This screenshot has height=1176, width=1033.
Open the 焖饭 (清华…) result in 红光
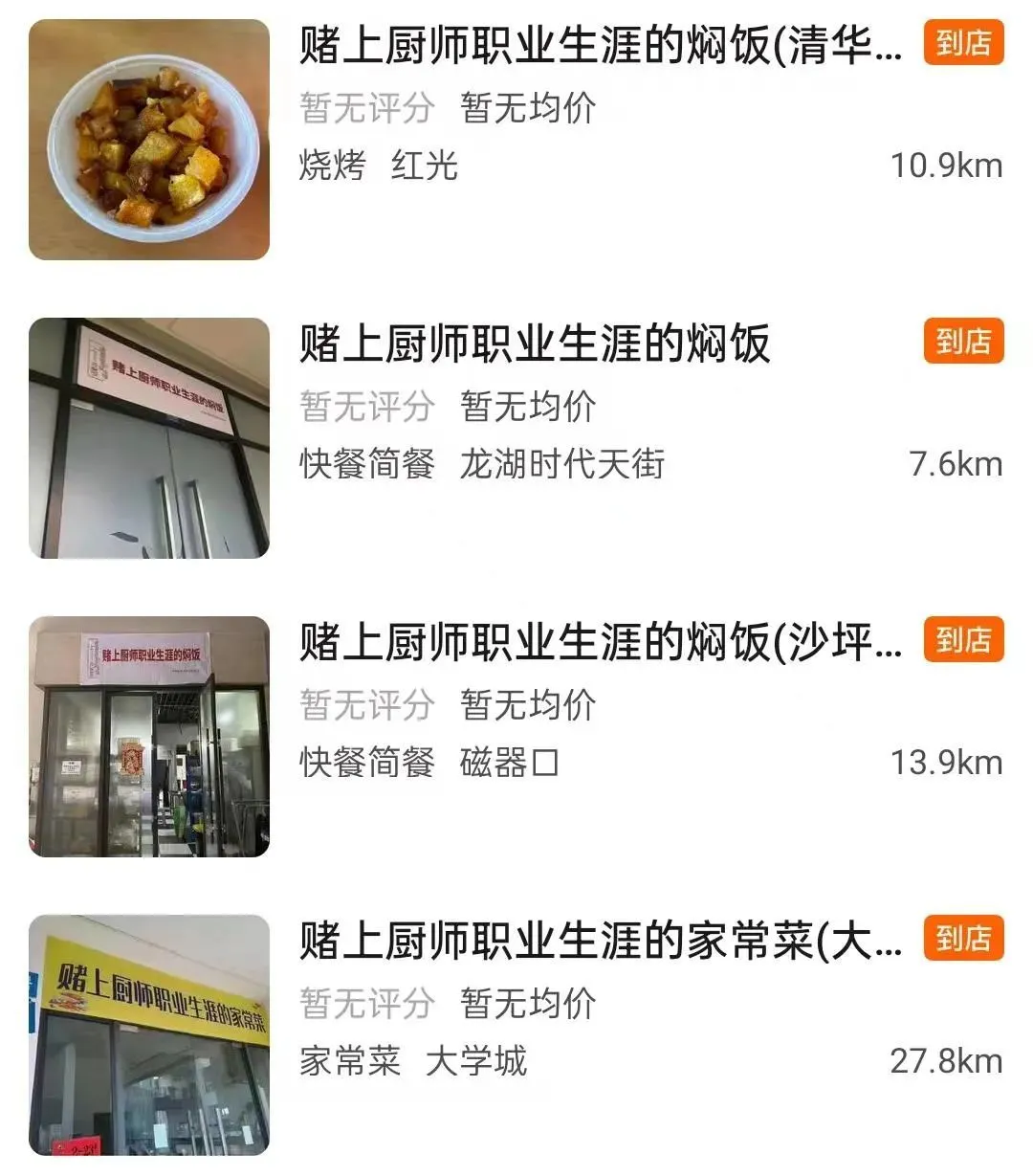pos(601,46)
